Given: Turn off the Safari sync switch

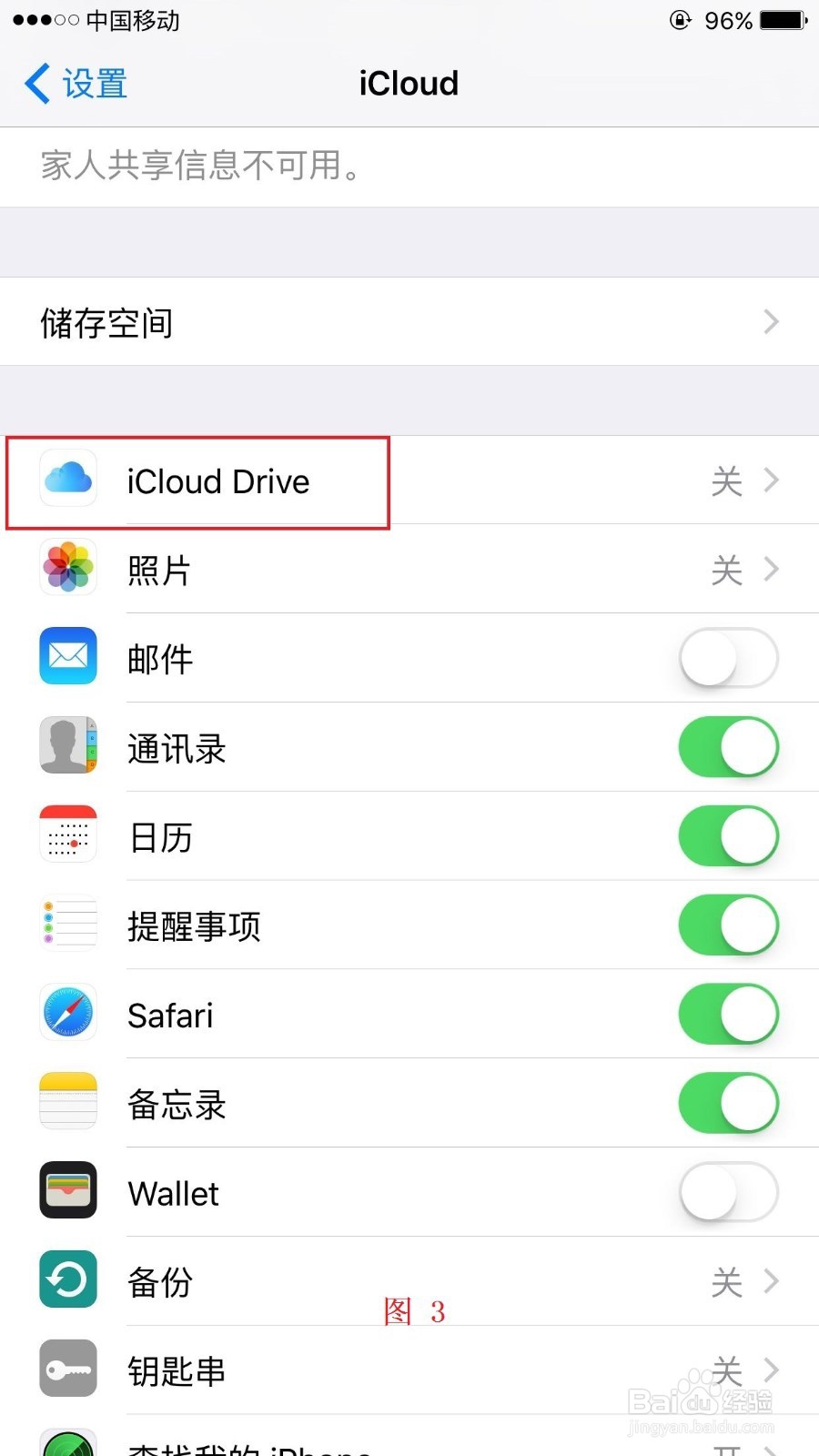Looking at the screenshot, I should 728,1012.
